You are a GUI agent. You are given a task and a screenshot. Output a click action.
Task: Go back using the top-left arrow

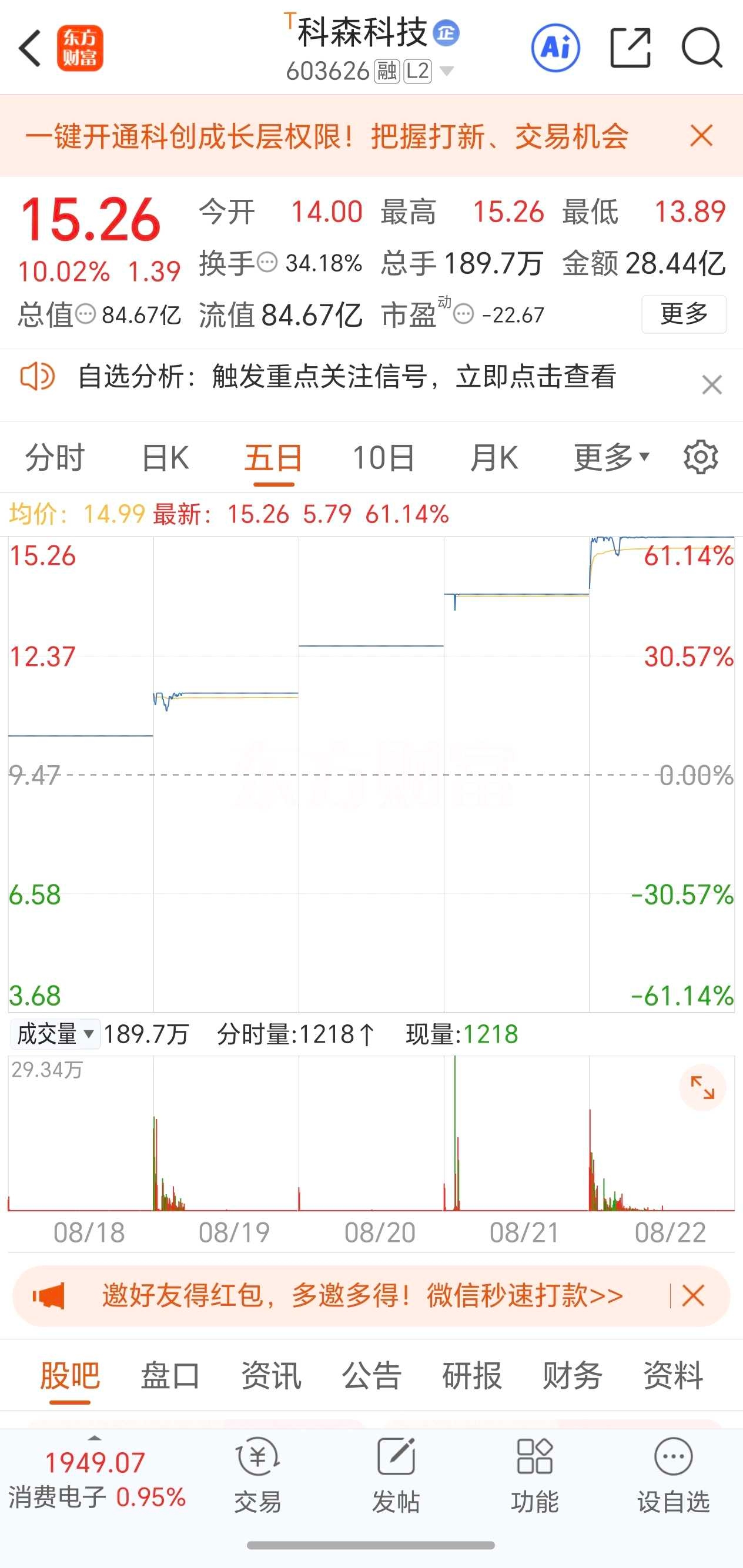point(30,48)
